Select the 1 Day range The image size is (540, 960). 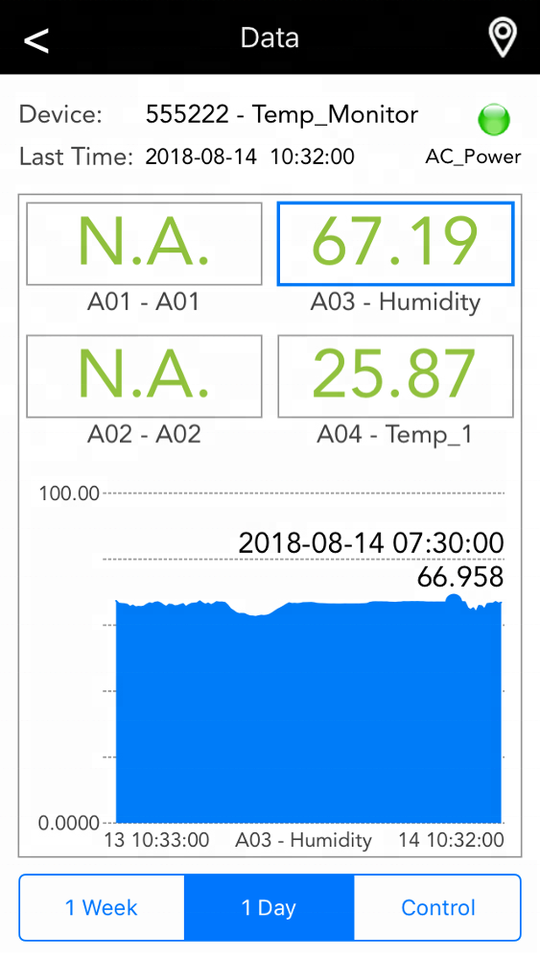[x=269, y=907]
